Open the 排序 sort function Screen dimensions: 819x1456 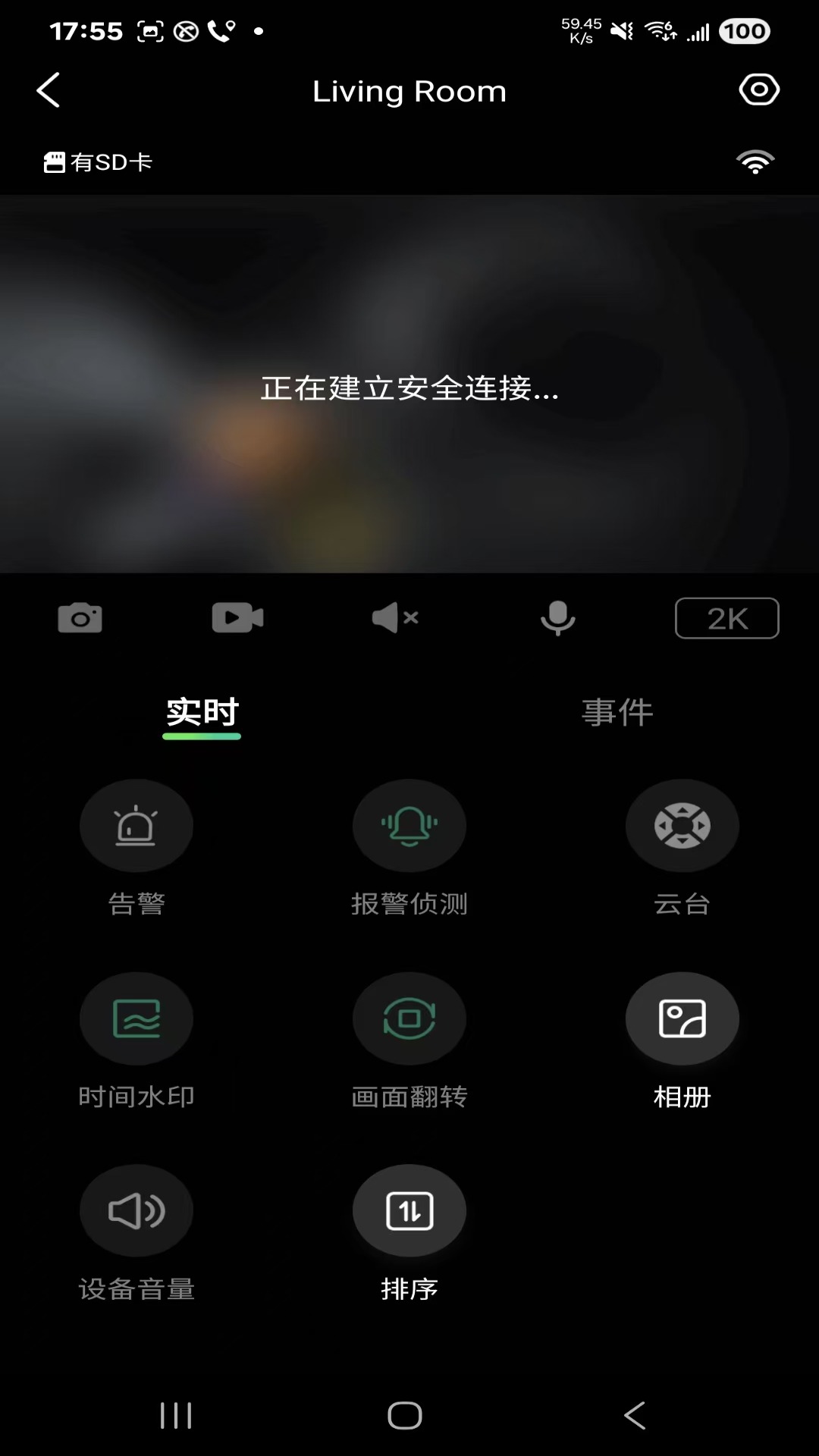click(x=409, y=1211)
